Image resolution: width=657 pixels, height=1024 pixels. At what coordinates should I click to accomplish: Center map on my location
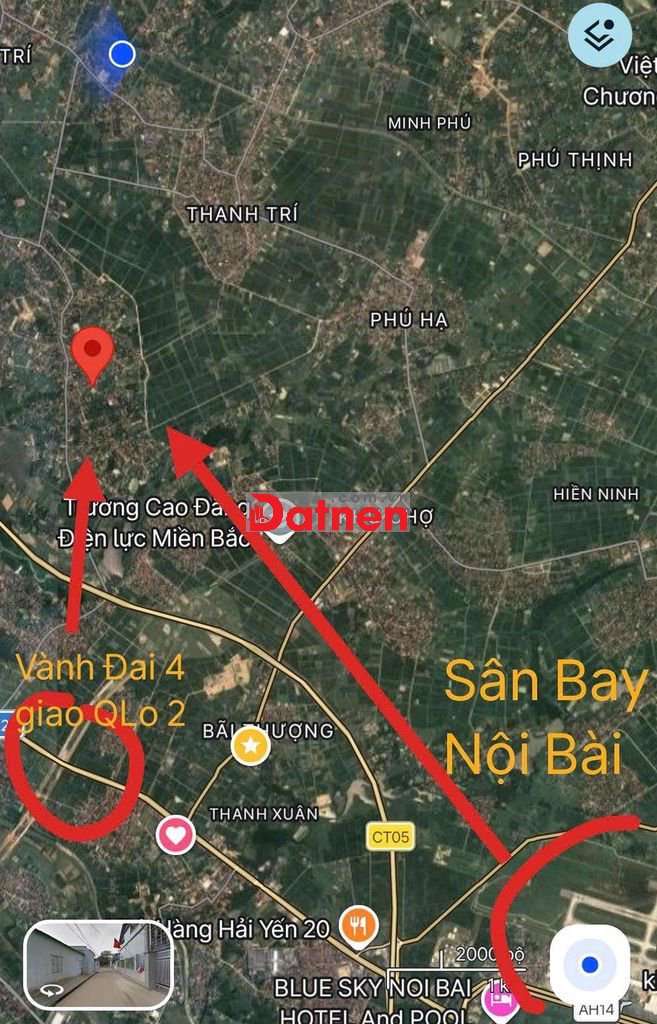589,965
